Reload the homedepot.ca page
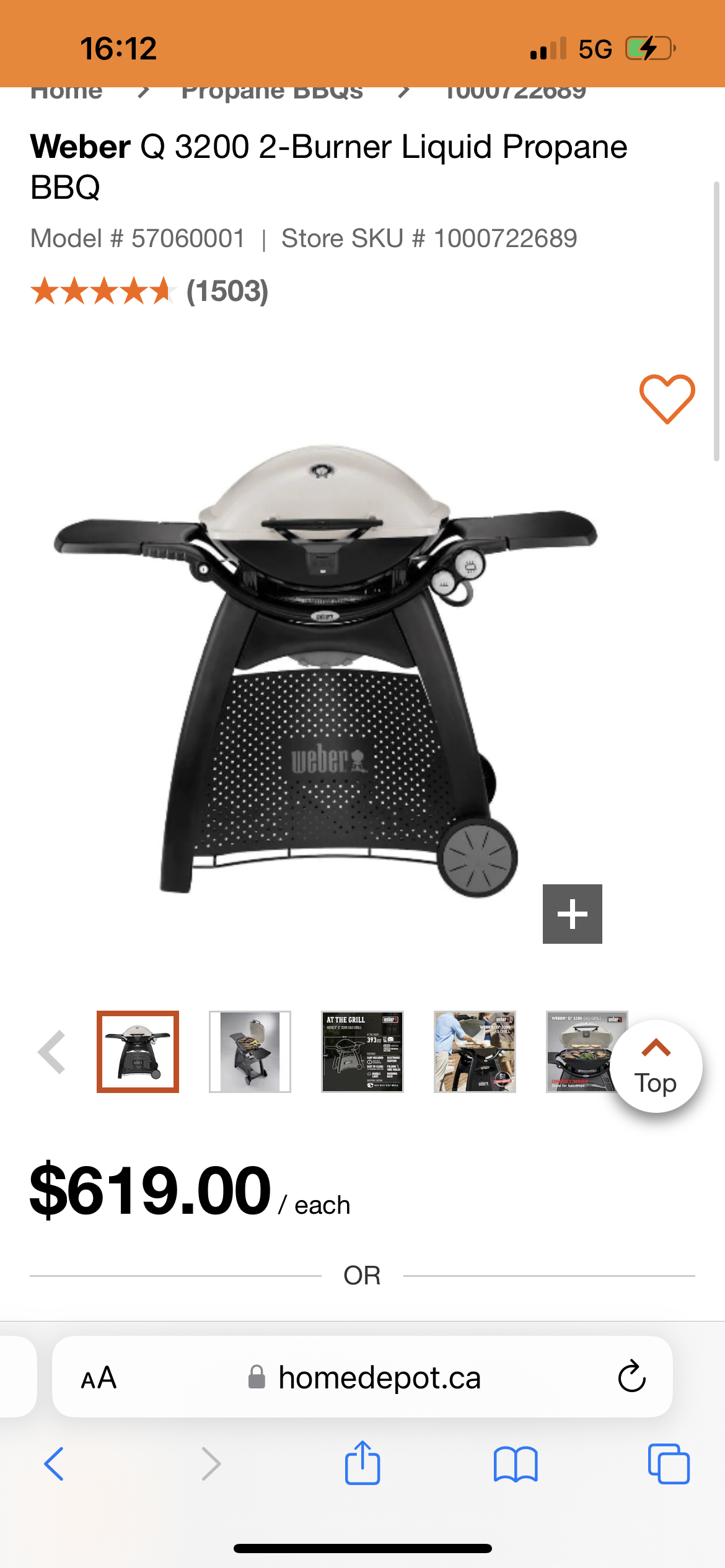Screen dimensions: 725x1568 click(631, 1377)
